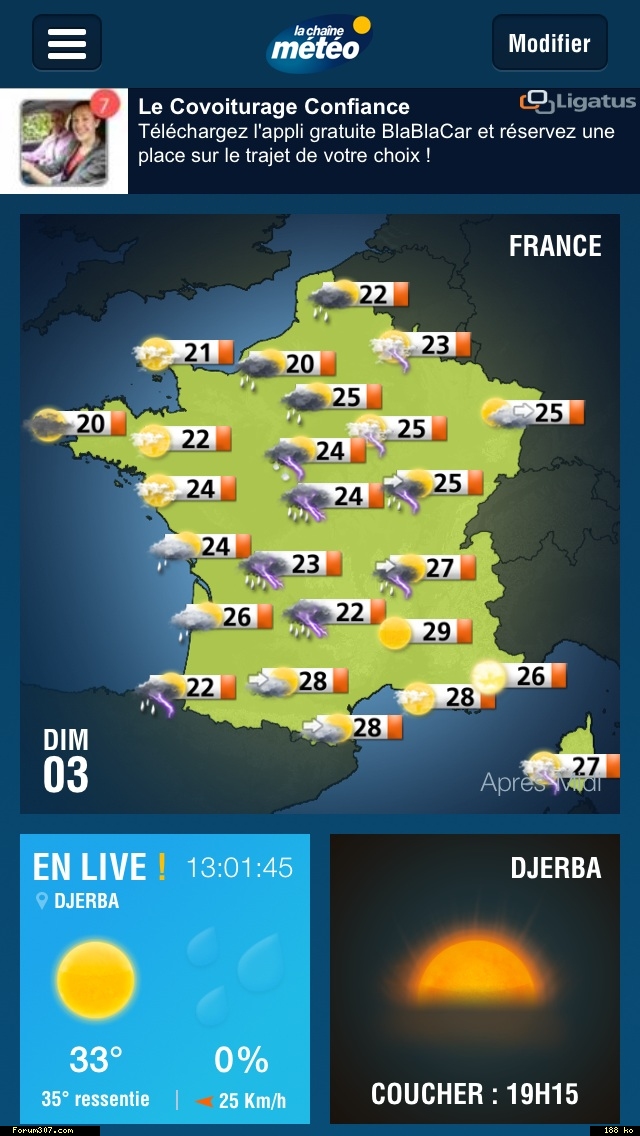
Task: Open the En Live Djerba weather card
Action: tap(165, 978)
